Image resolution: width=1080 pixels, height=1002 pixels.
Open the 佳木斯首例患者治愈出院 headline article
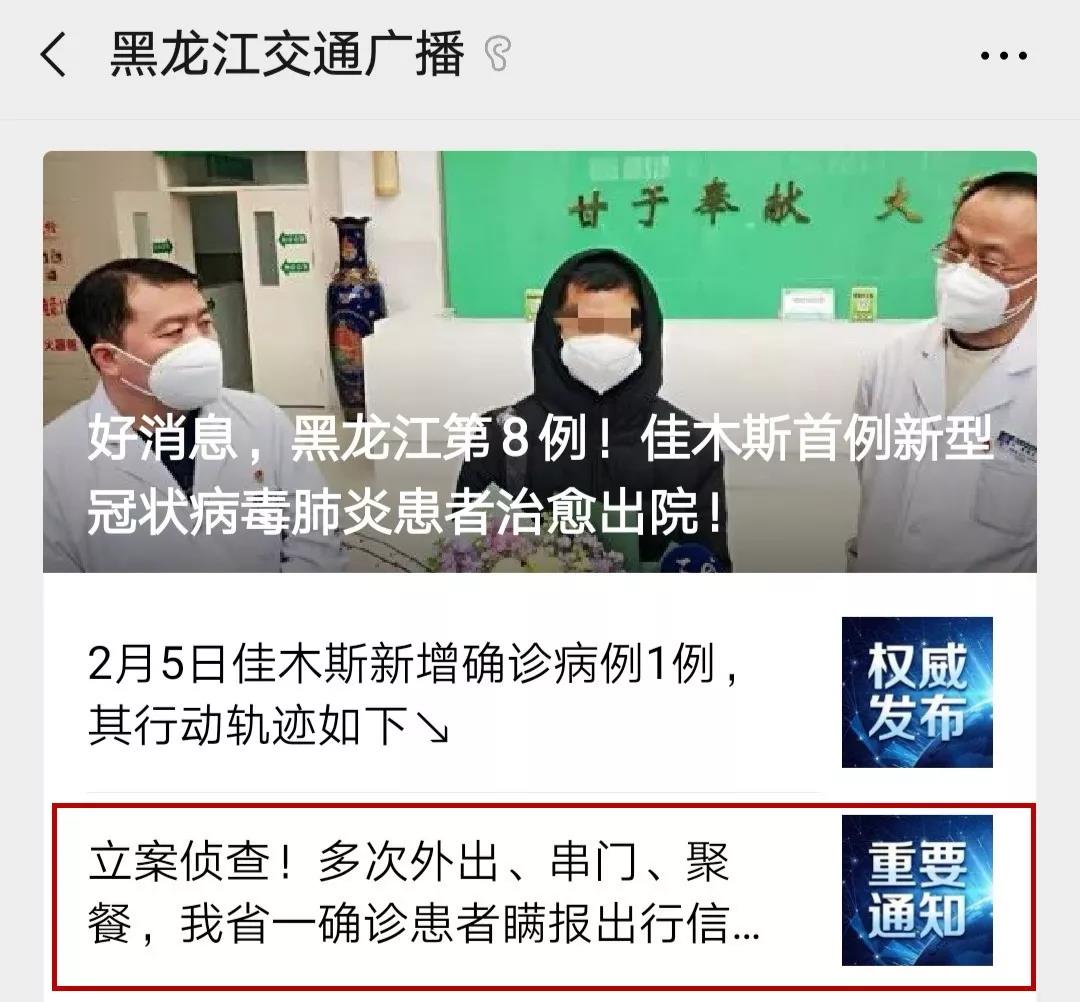[x=540, y=362]
